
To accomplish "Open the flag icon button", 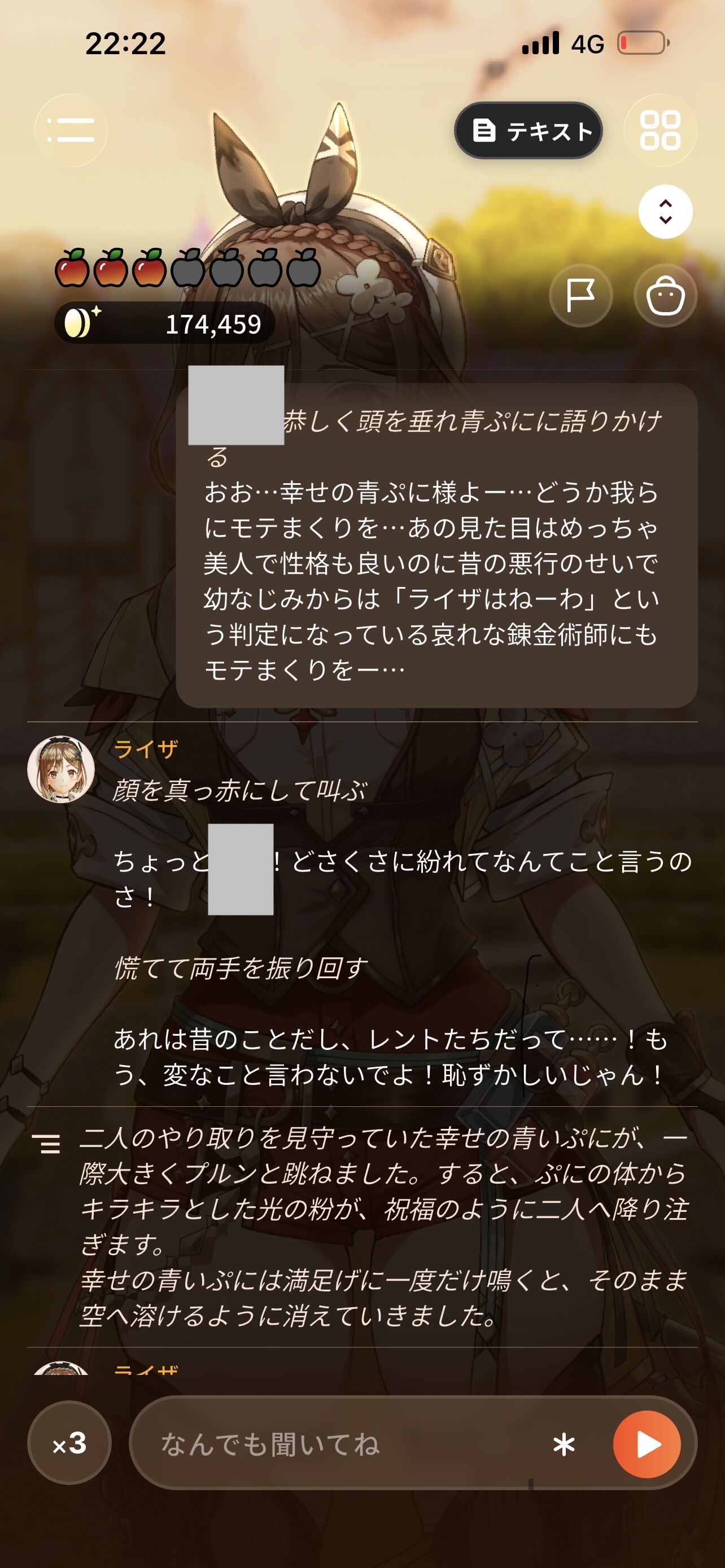I will pos(580,296).
